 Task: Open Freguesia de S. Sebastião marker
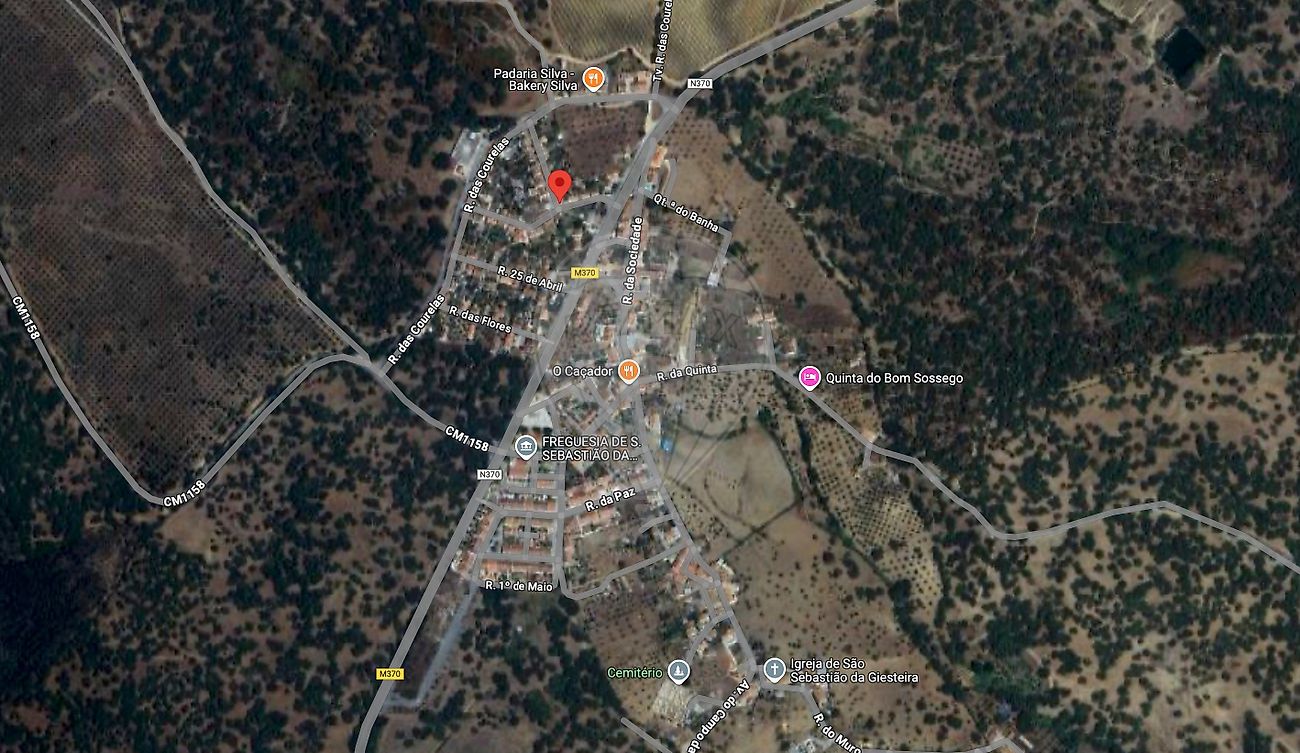(x=524, y=447)
